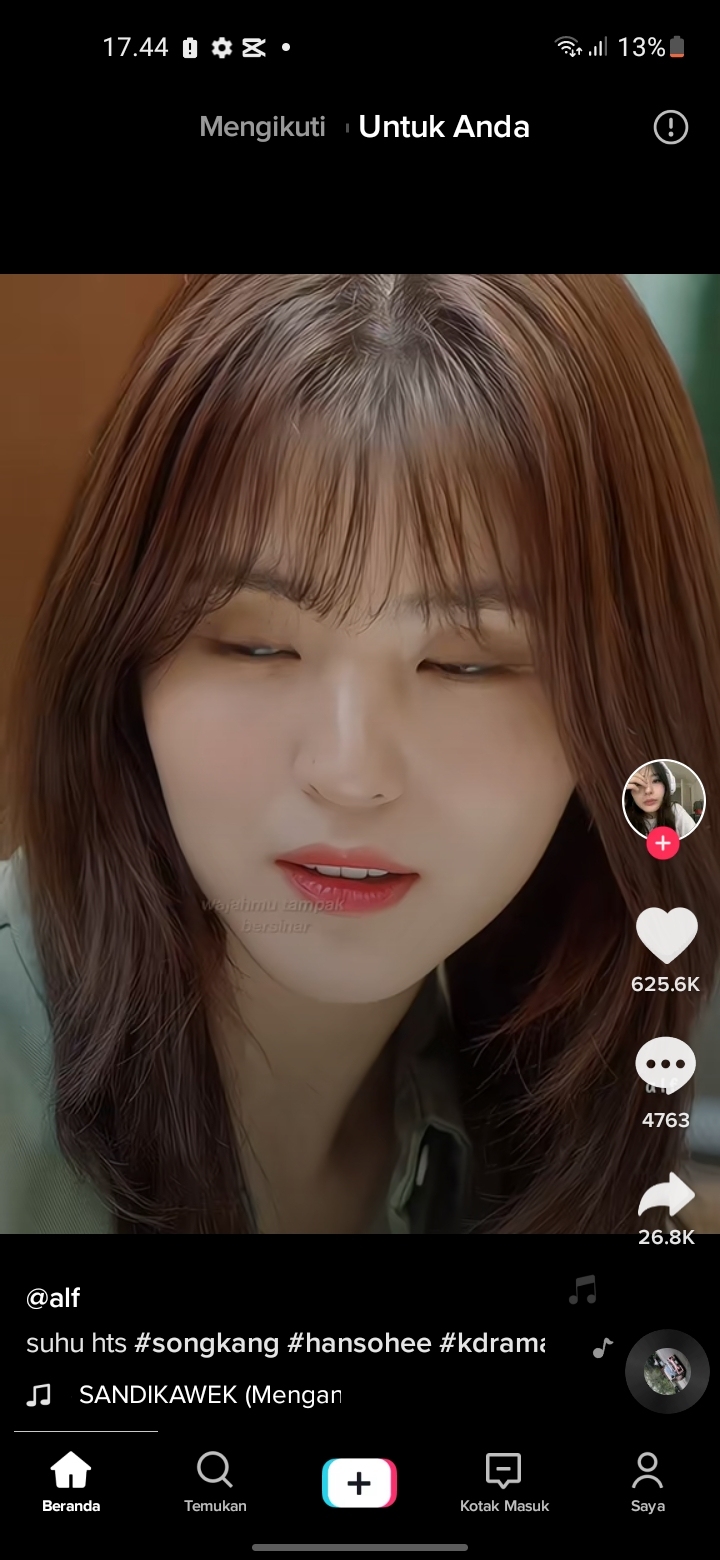720x1560 pixels.
Task: Open the report icon at top right
Action: point(670,127)
